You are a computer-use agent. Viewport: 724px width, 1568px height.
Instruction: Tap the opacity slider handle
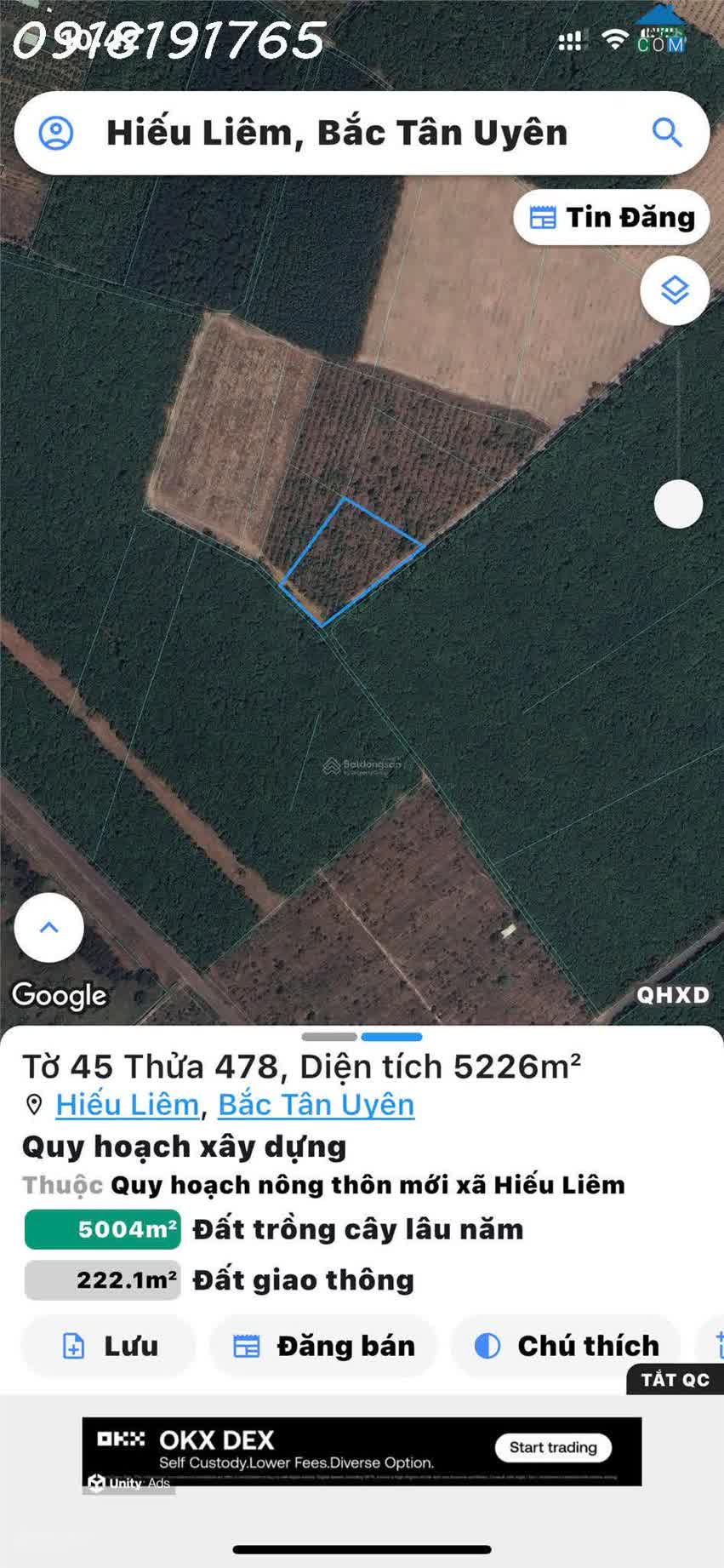click(x=678, y=504)
